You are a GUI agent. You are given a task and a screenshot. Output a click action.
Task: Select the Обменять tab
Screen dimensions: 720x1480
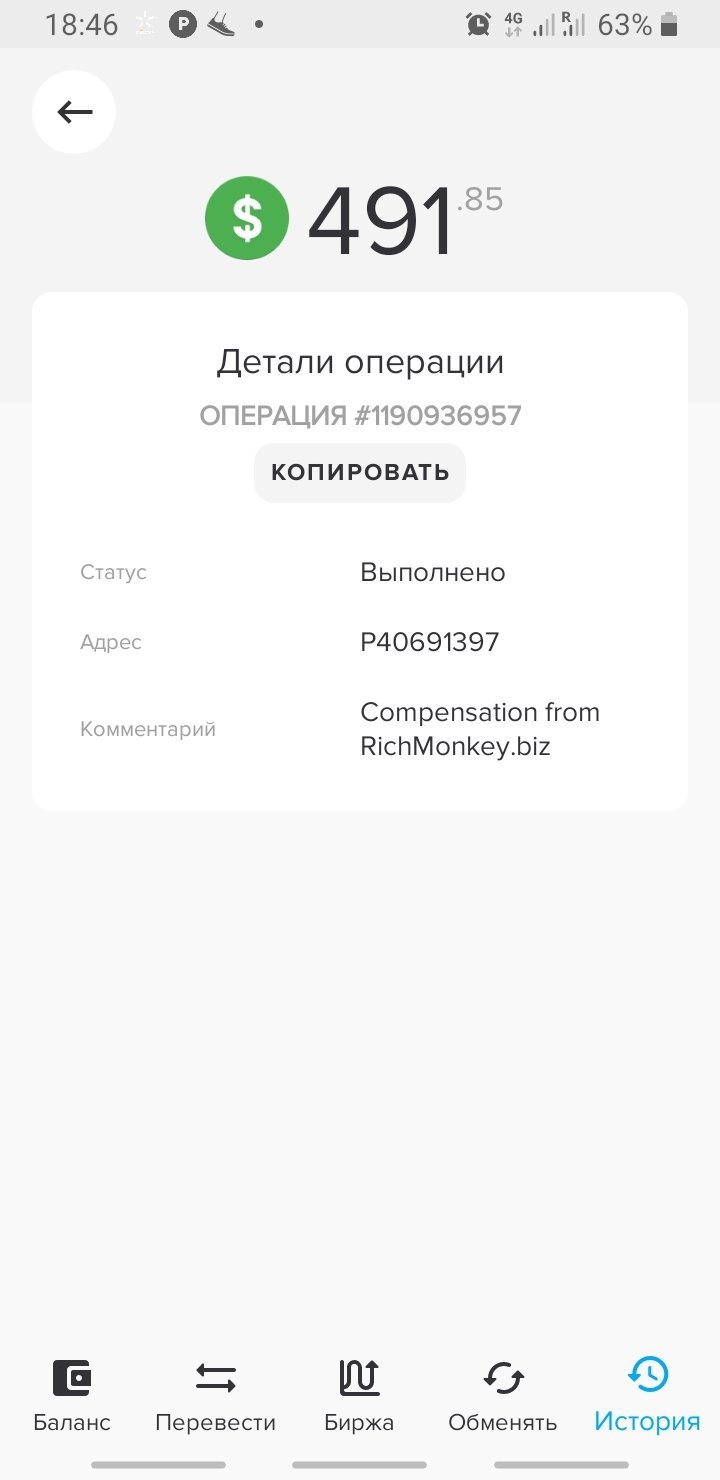[x=503, y=1396]
